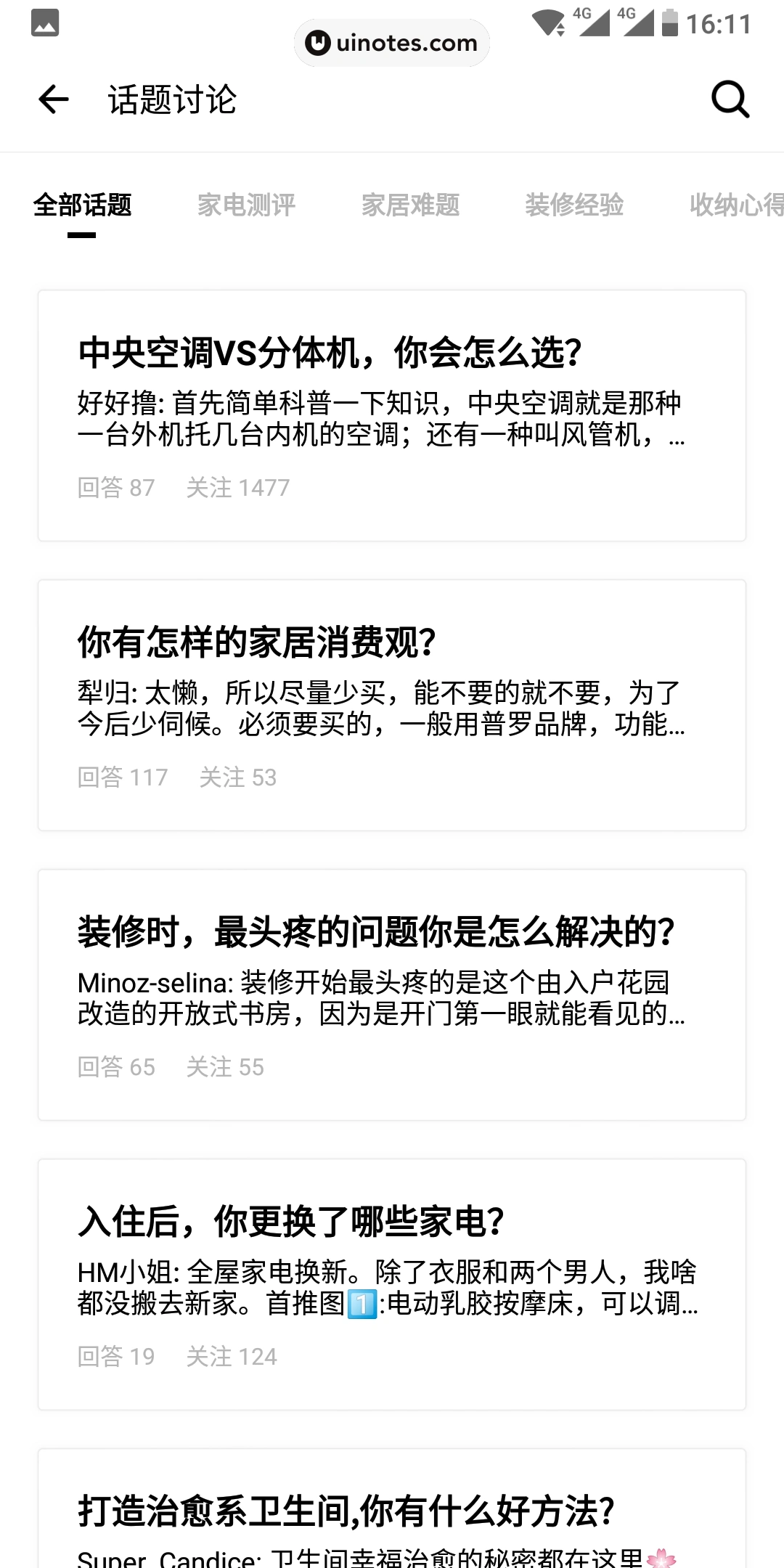Stay on the 全部话题 tab
Screen dimensions: 784x1568
click(x=83, y=205)
